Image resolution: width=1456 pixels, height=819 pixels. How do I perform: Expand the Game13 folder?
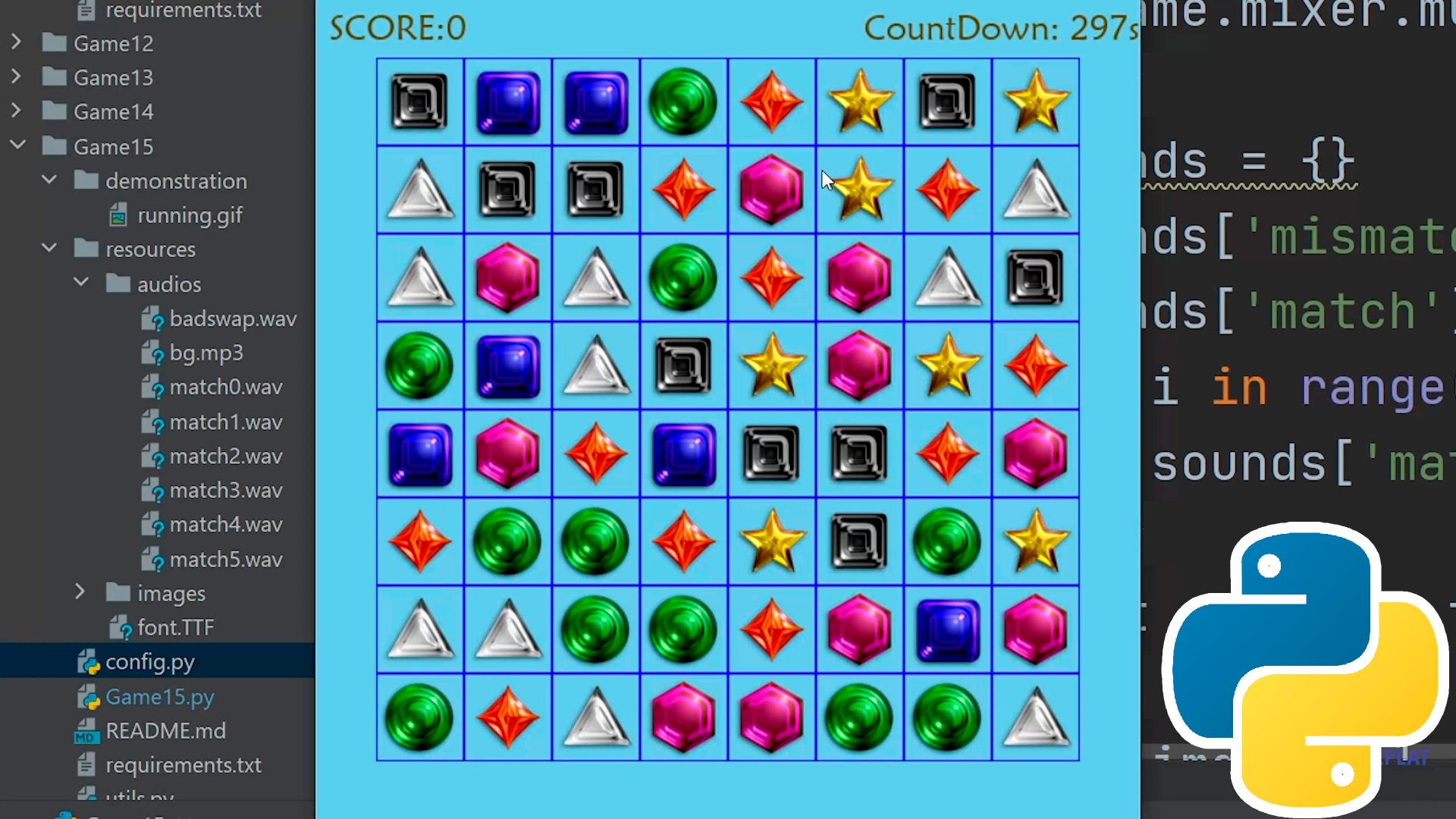pyautogui.click(x=17, y=77)
